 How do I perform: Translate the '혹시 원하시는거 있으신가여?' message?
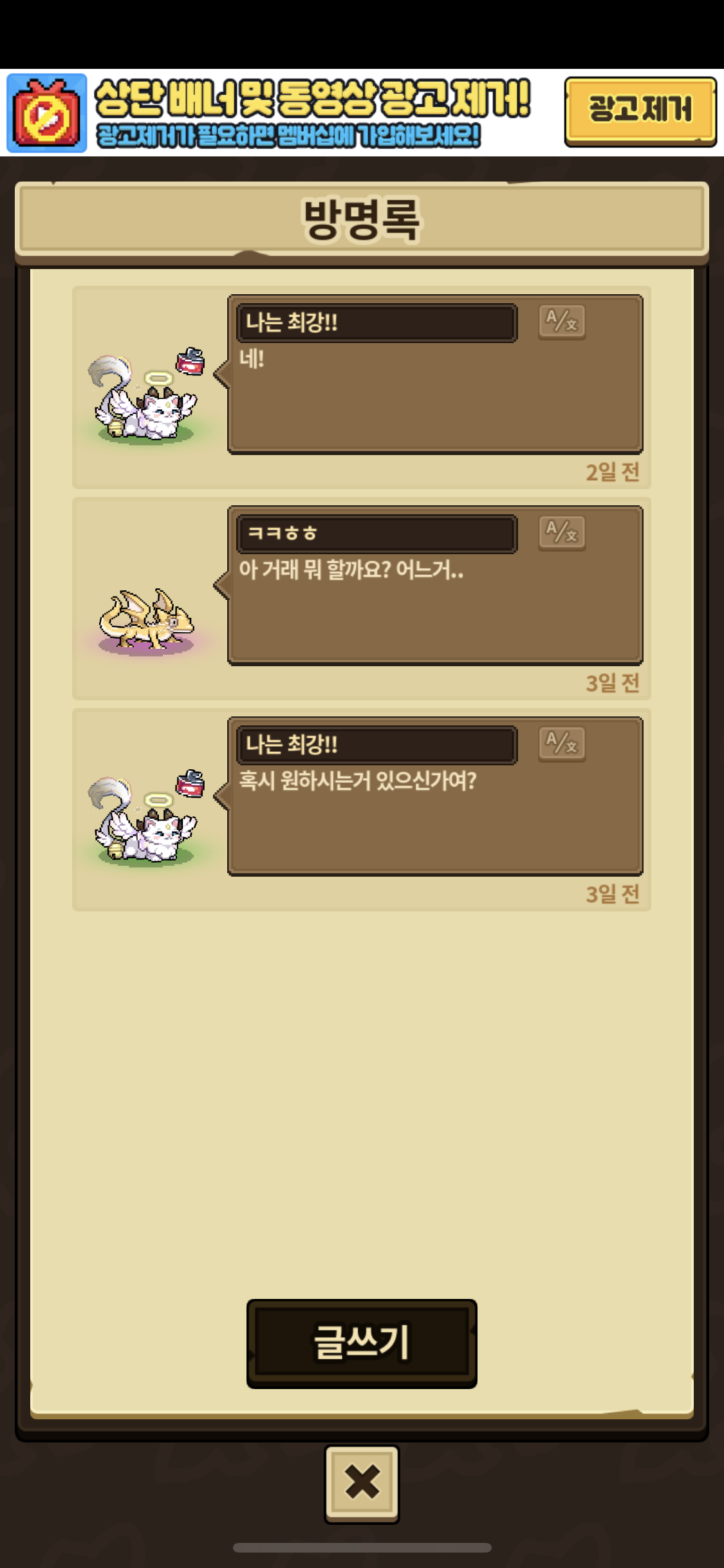tap(562, 743)
